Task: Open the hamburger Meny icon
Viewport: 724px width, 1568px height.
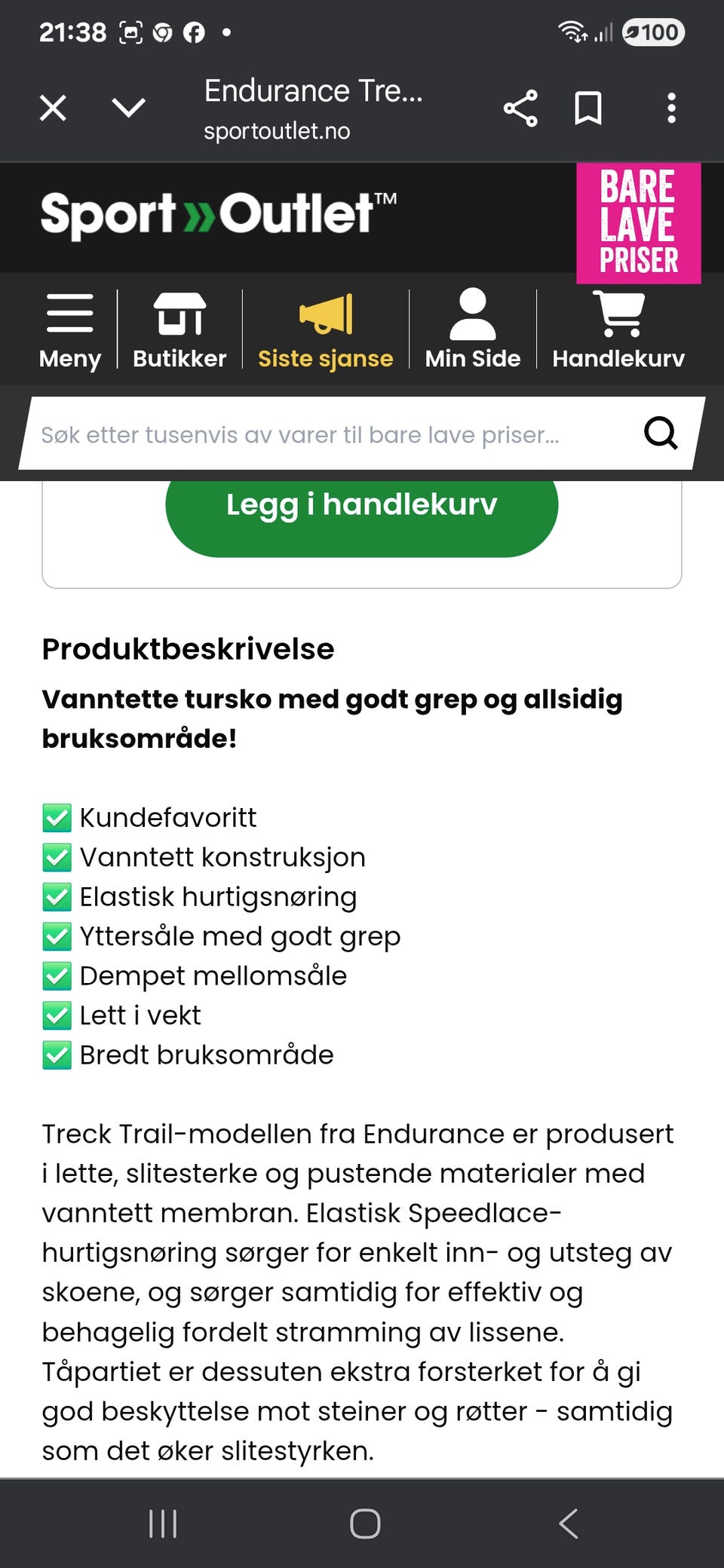Action: (69, 315)
